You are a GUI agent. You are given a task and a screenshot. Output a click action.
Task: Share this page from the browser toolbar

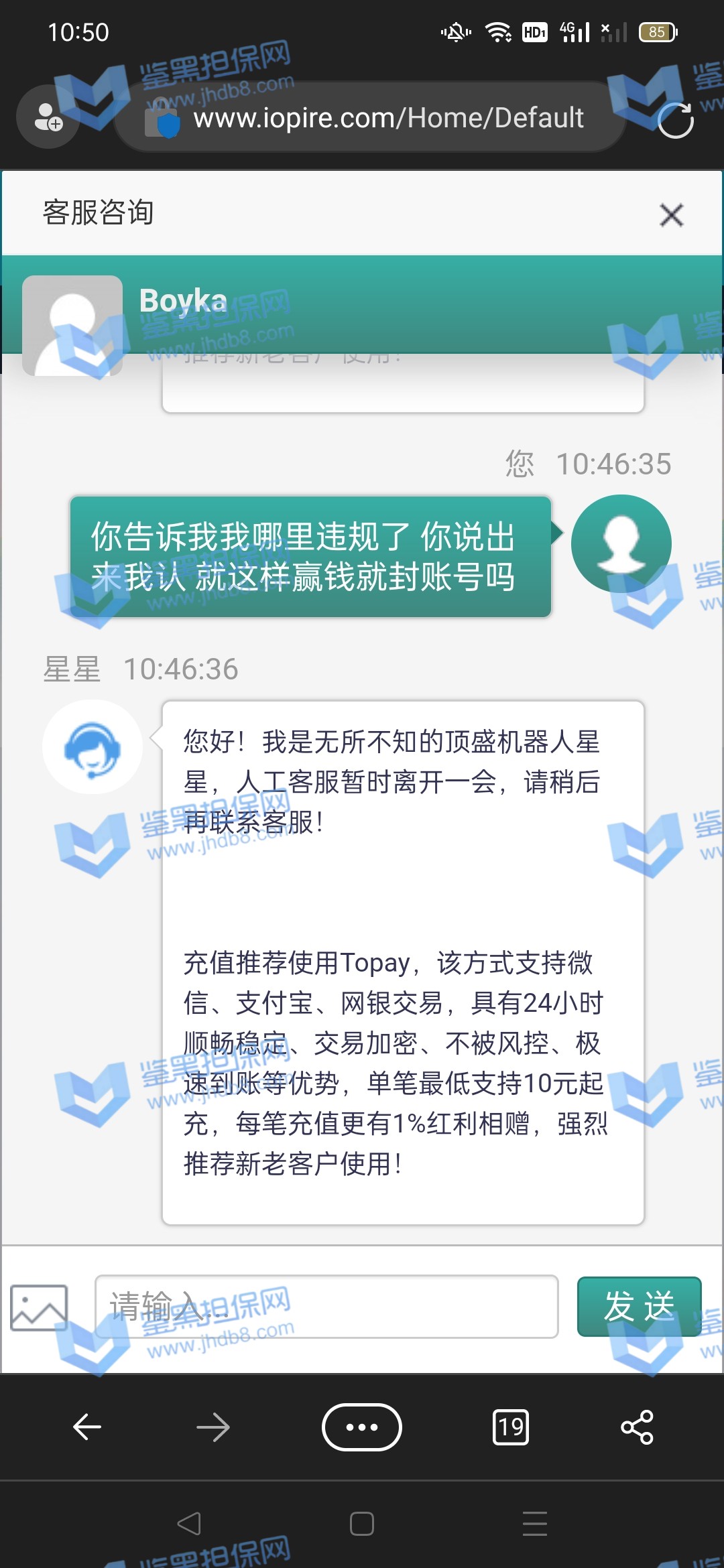tap(637, 1427)
